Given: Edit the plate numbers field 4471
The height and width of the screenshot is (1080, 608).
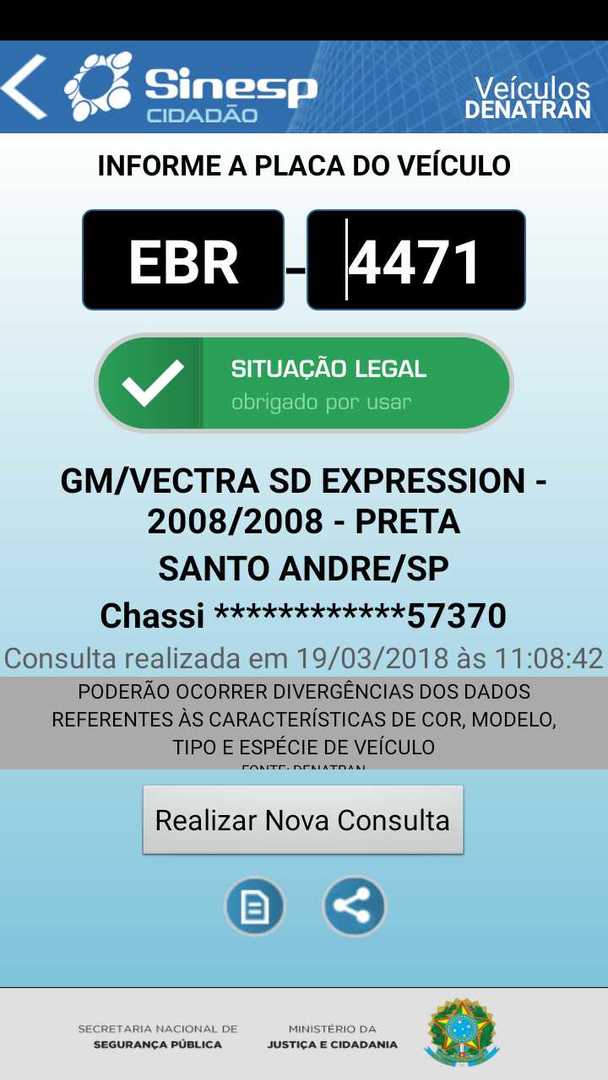Looking at the screenshot, I should [416, 260].
